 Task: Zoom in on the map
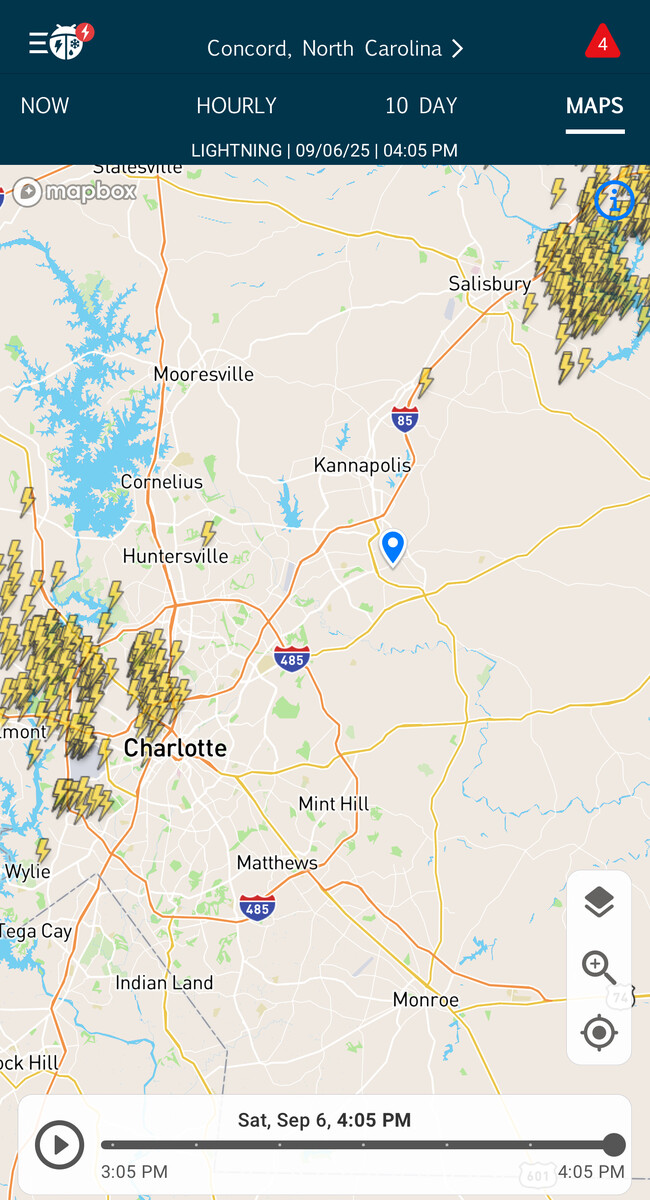click(x=598, y=967)
